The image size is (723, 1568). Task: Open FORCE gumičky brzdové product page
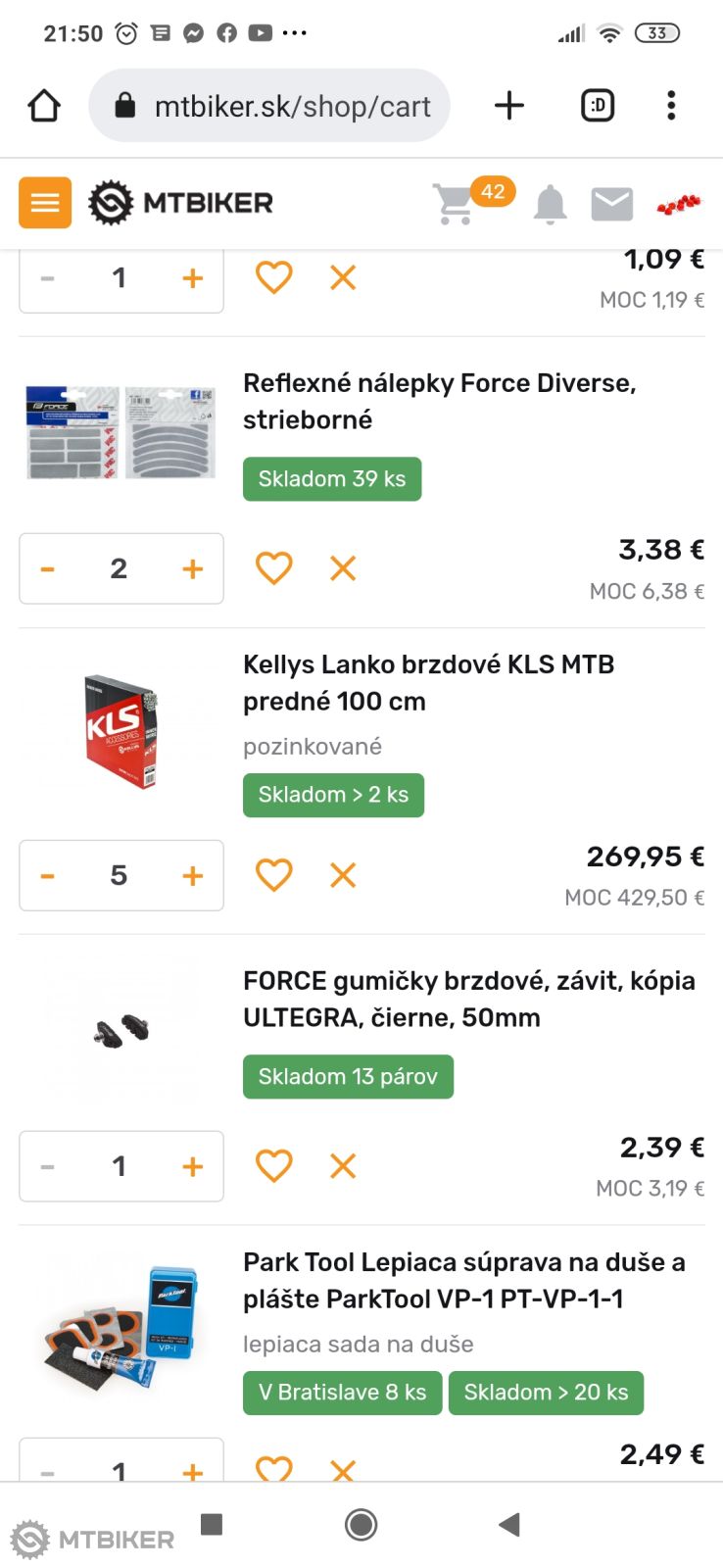pyautogui.click(x=468, y=999)
